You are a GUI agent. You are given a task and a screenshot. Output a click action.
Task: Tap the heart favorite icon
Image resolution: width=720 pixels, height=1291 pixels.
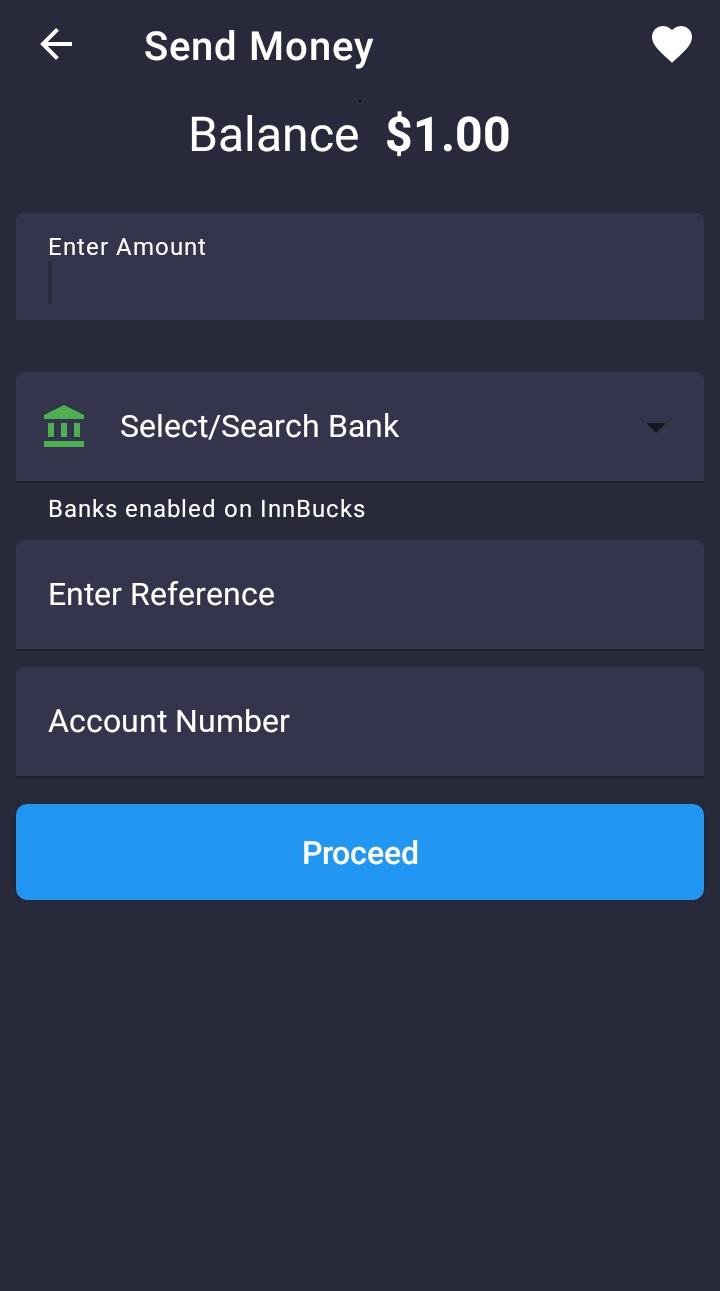click(x=671, y=45)
